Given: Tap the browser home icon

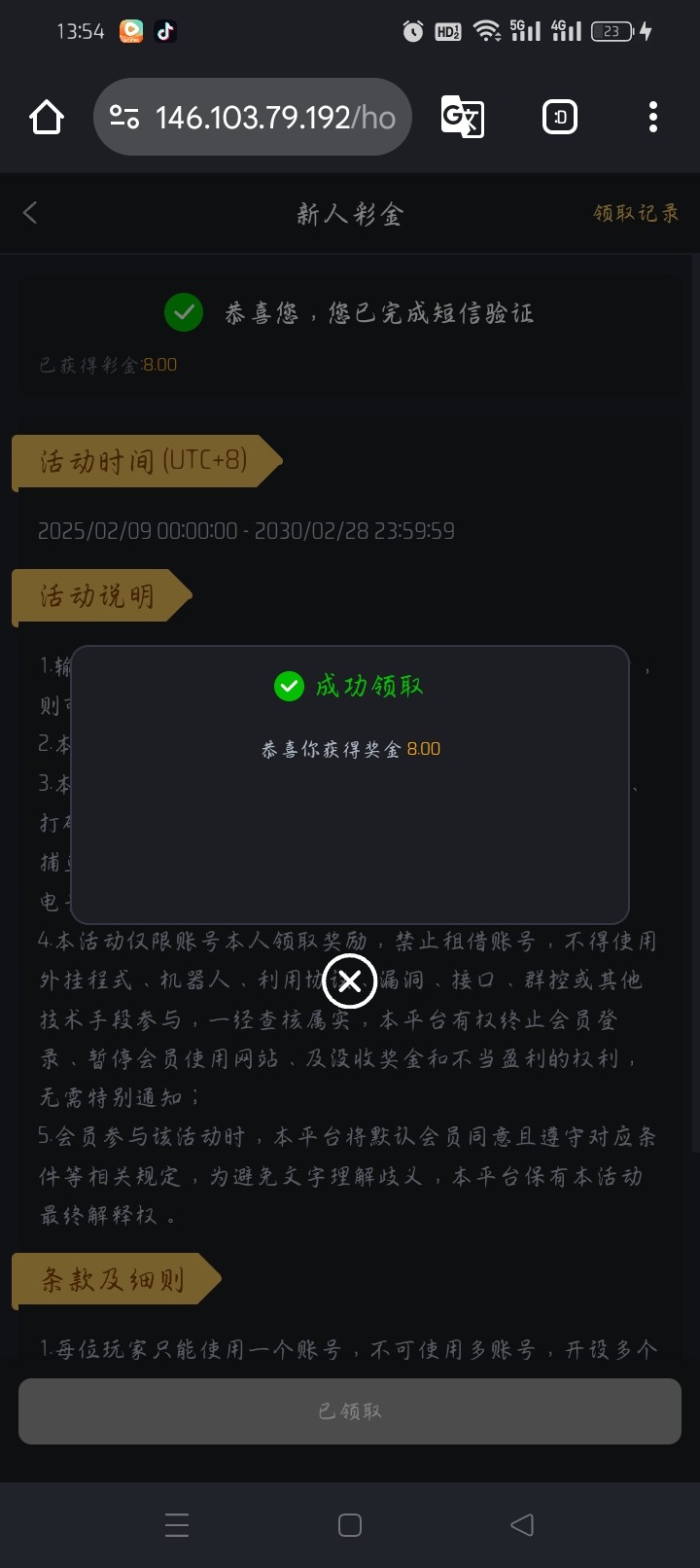Looking at the screenshot, I should coord(47,118).
